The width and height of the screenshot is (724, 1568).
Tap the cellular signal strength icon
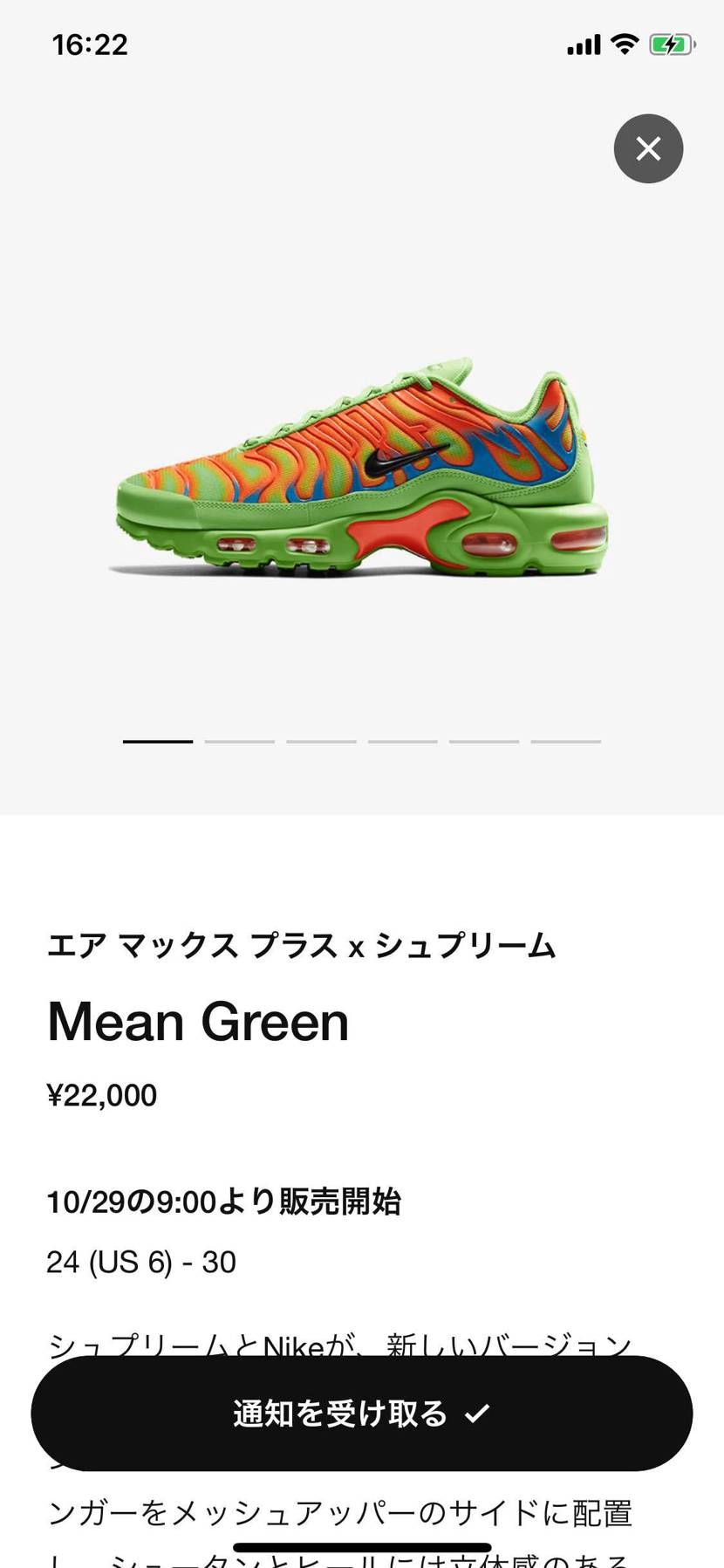tap(583, 43)
